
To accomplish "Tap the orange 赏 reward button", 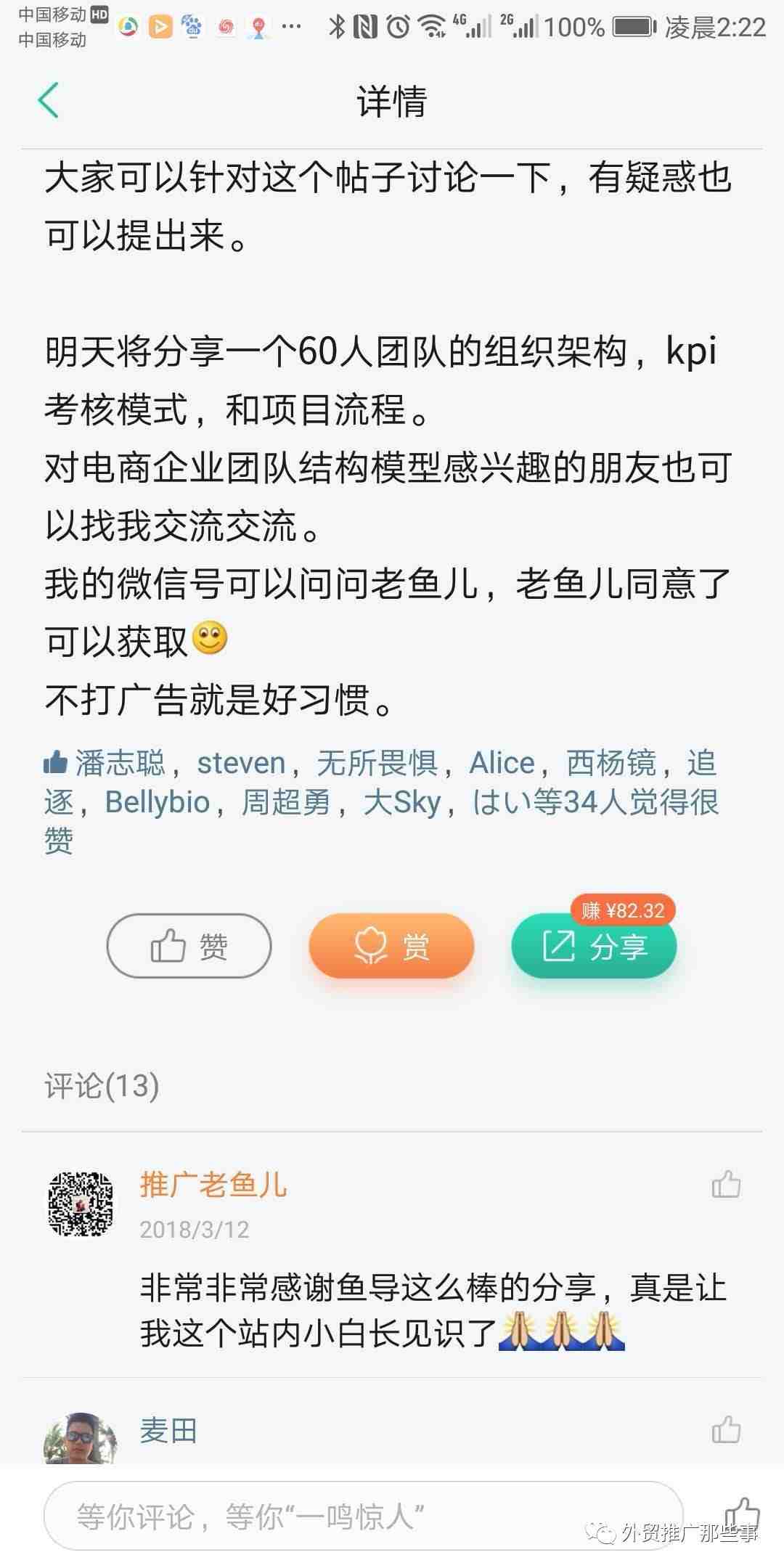I will coord(391,947).
